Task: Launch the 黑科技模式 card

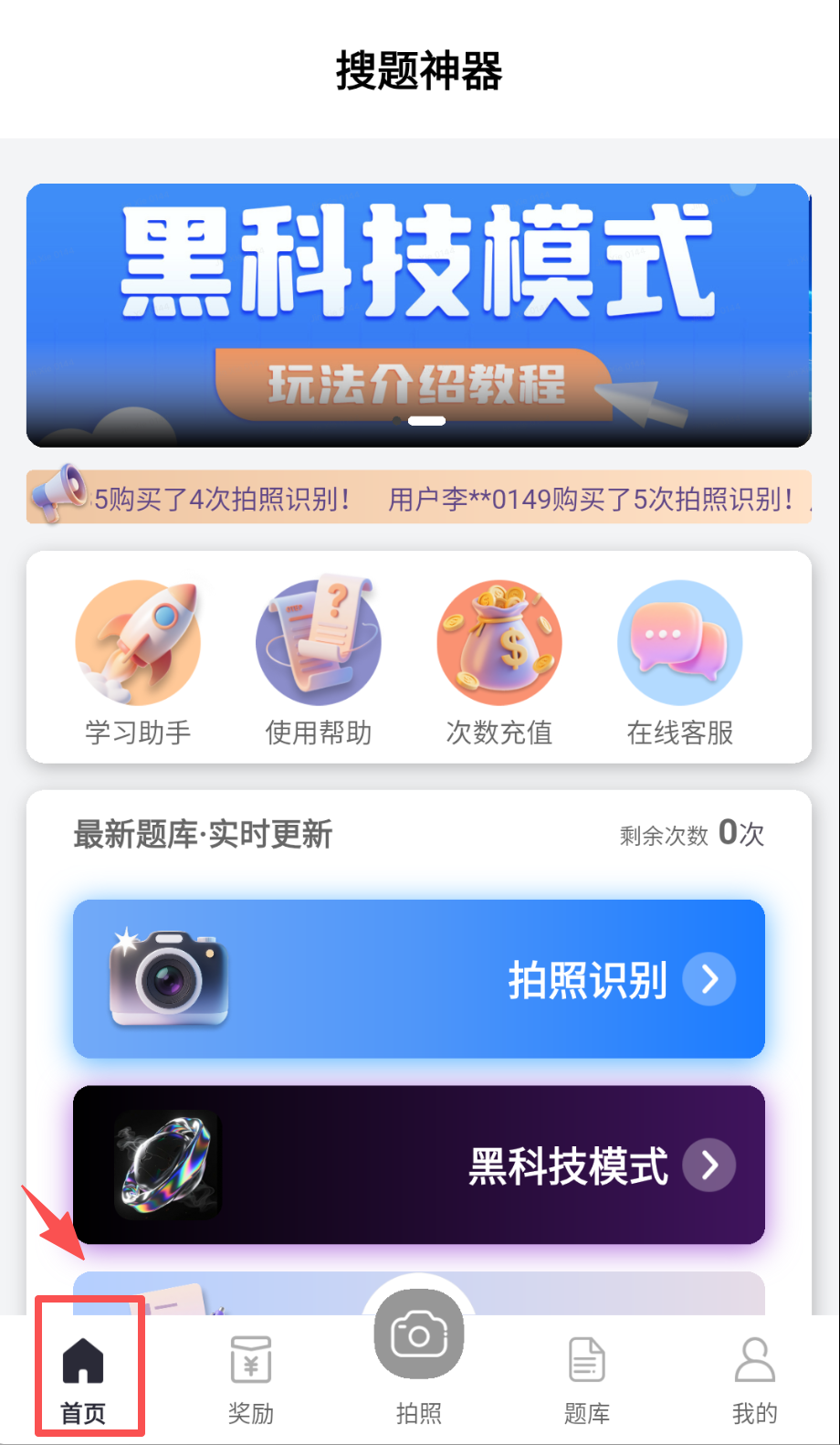Action: [x=418, y=1165]
